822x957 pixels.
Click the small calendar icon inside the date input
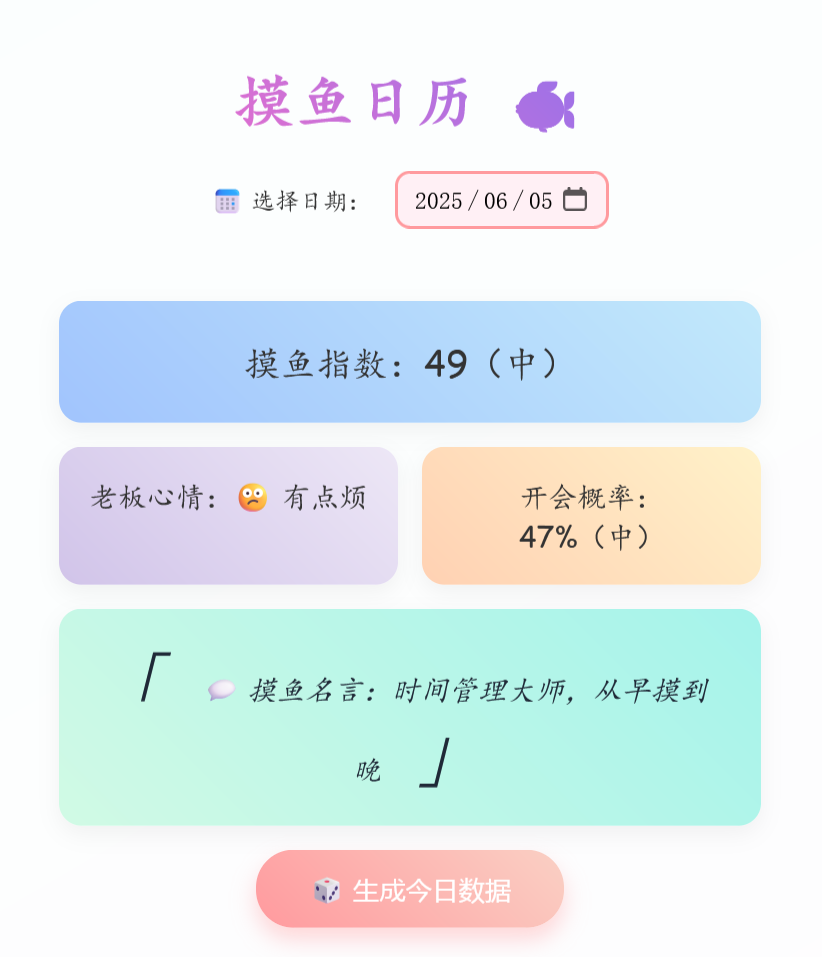click(x=573, y=199)
